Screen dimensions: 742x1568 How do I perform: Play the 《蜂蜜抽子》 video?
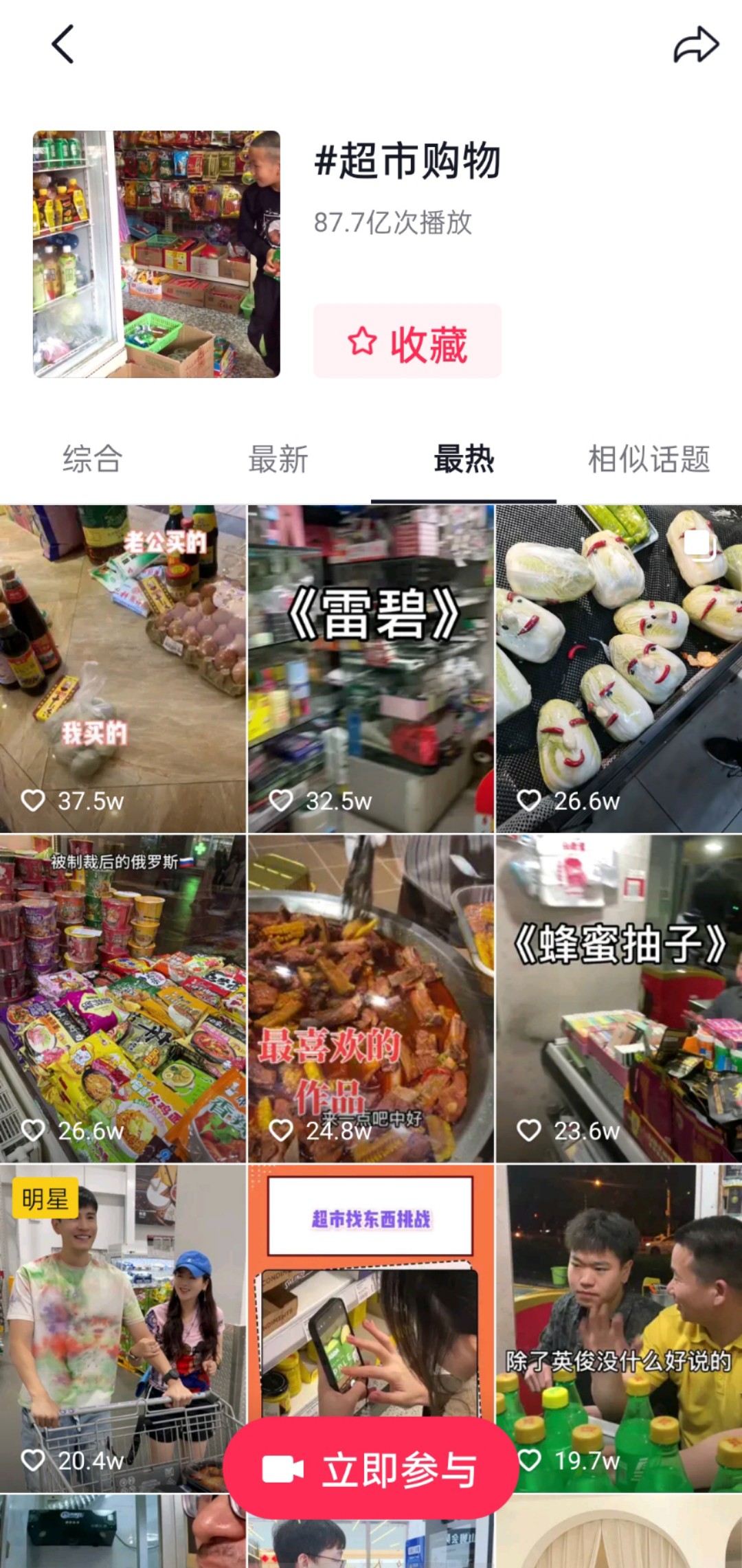point(618,998)
